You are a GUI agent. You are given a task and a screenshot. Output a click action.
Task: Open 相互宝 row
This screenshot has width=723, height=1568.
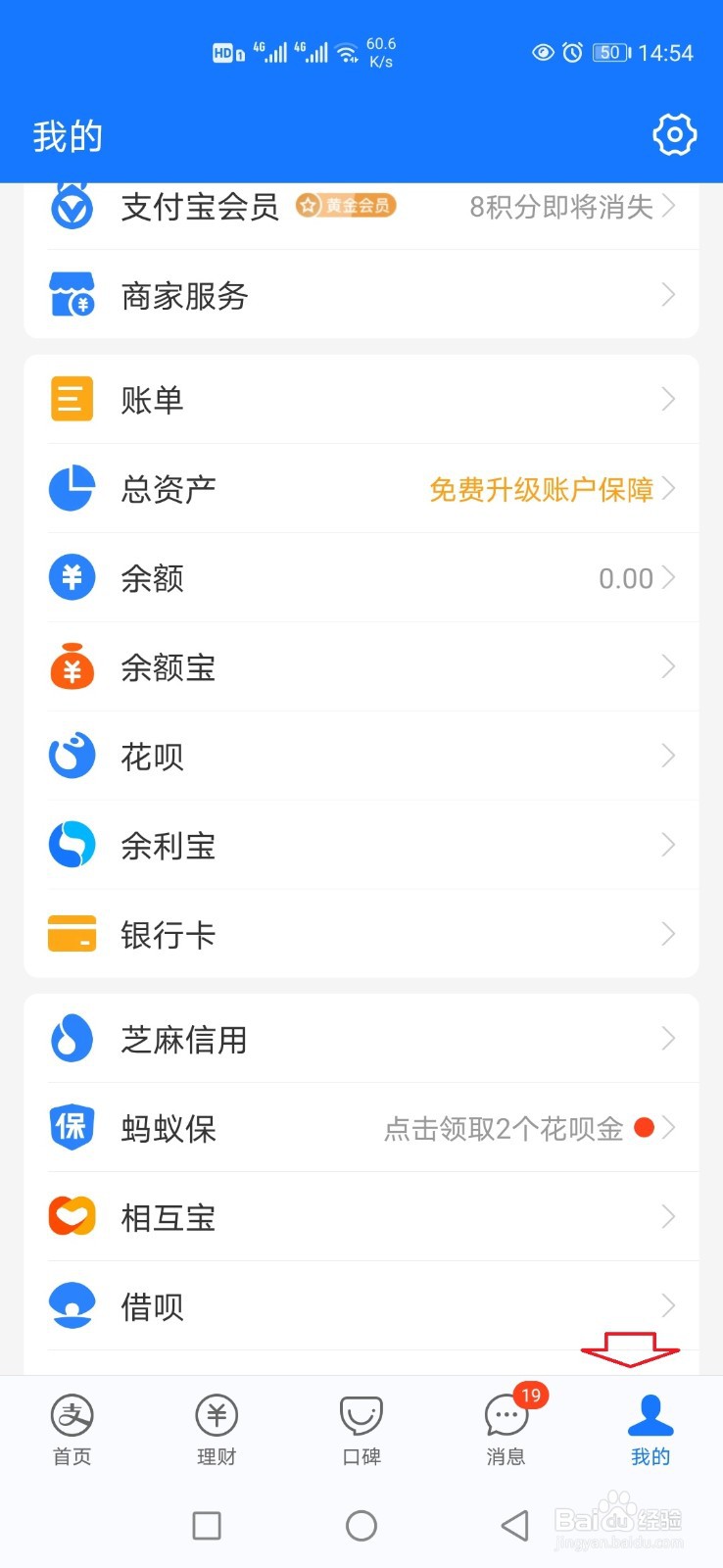[x=361, y=1217]
